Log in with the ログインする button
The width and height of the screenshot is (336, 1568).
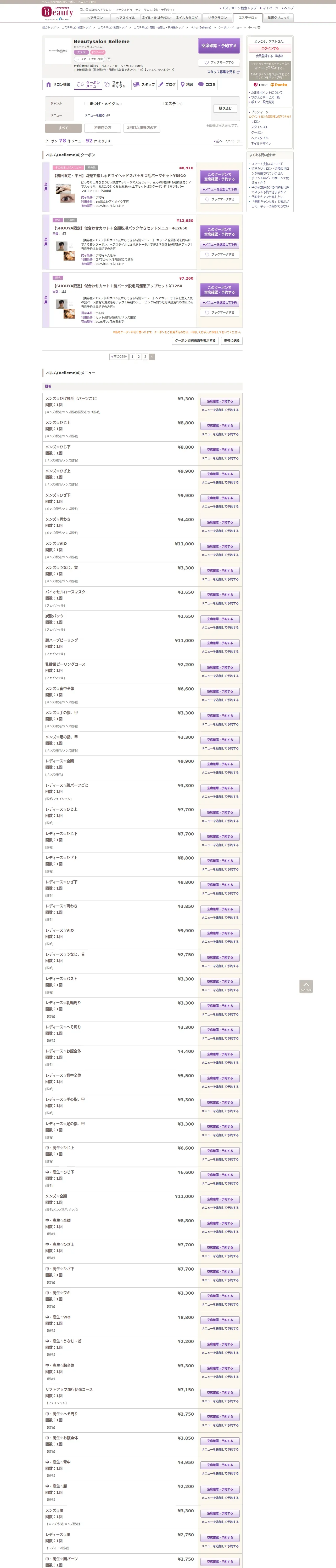tap(270, 48)
